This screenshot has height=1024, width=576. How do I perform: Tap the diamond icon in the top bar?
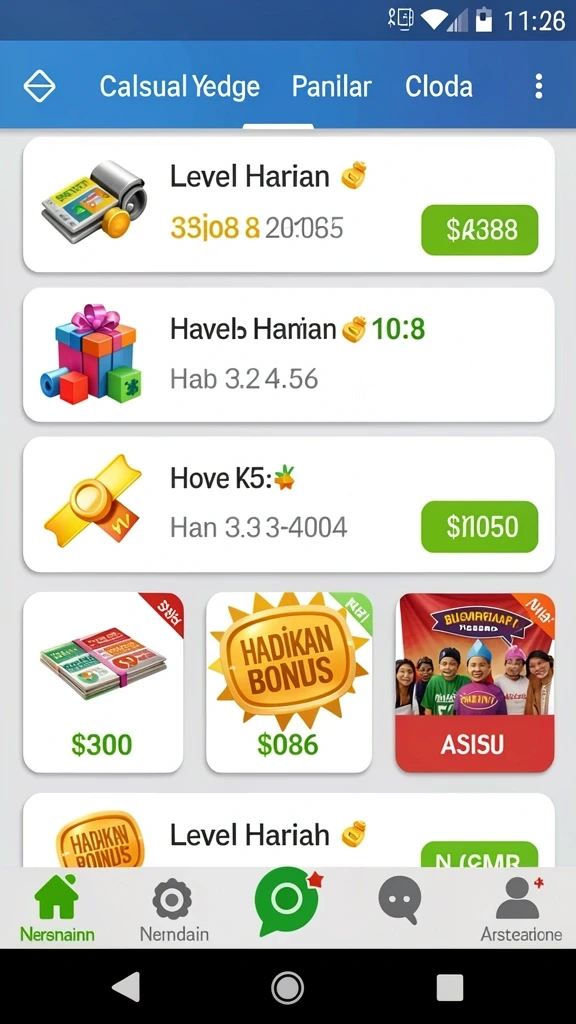(39, 86)
